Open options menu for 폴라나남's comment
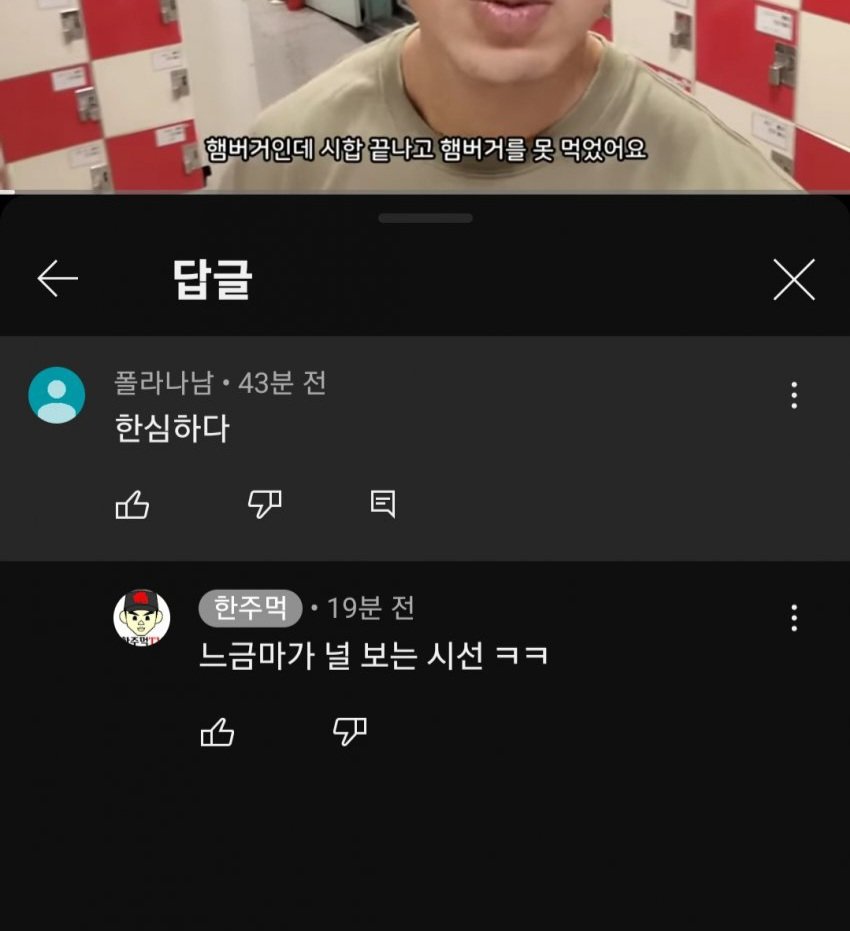The height and width of the screenshot is (931, 850). (794, 395)
